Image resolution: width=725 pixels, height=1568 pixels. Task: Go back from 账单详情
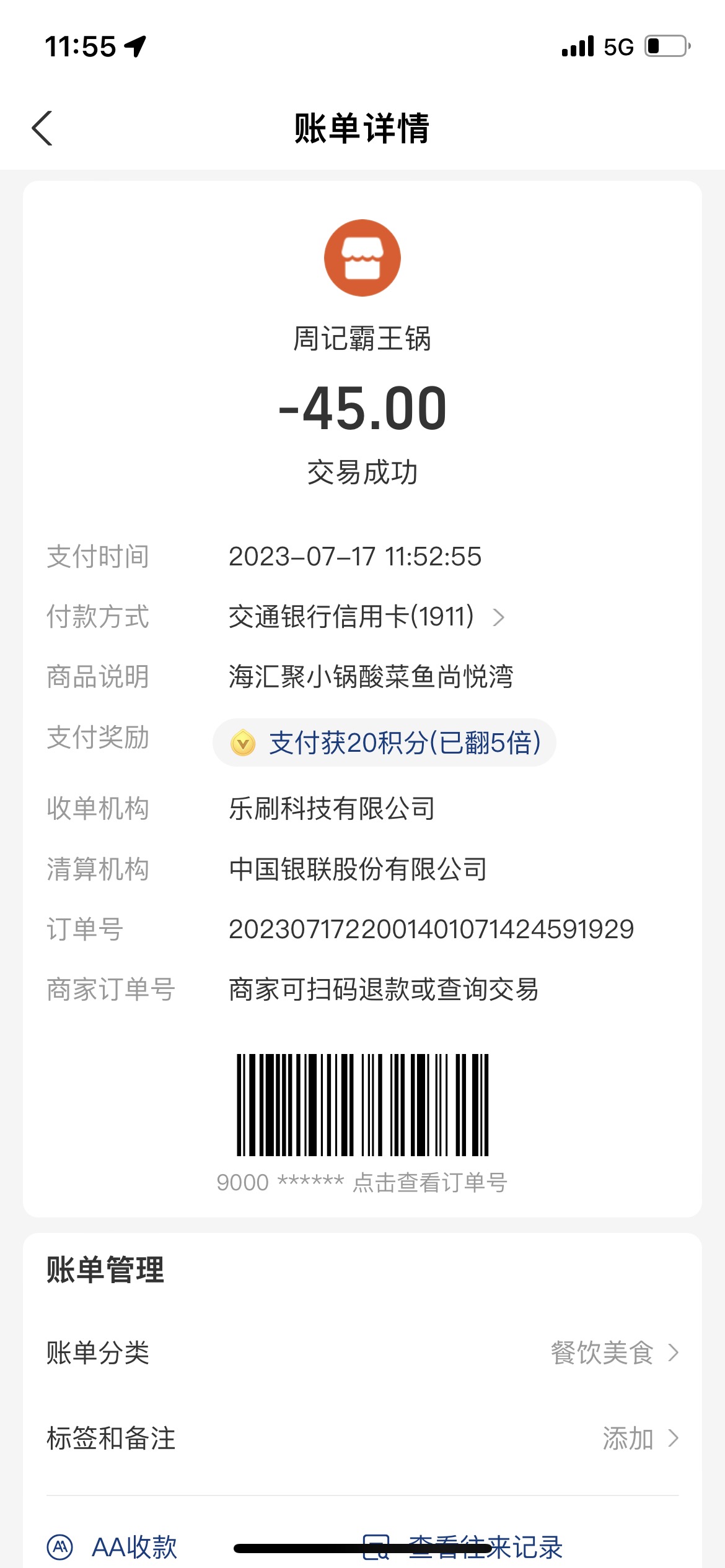coord(42,129)
